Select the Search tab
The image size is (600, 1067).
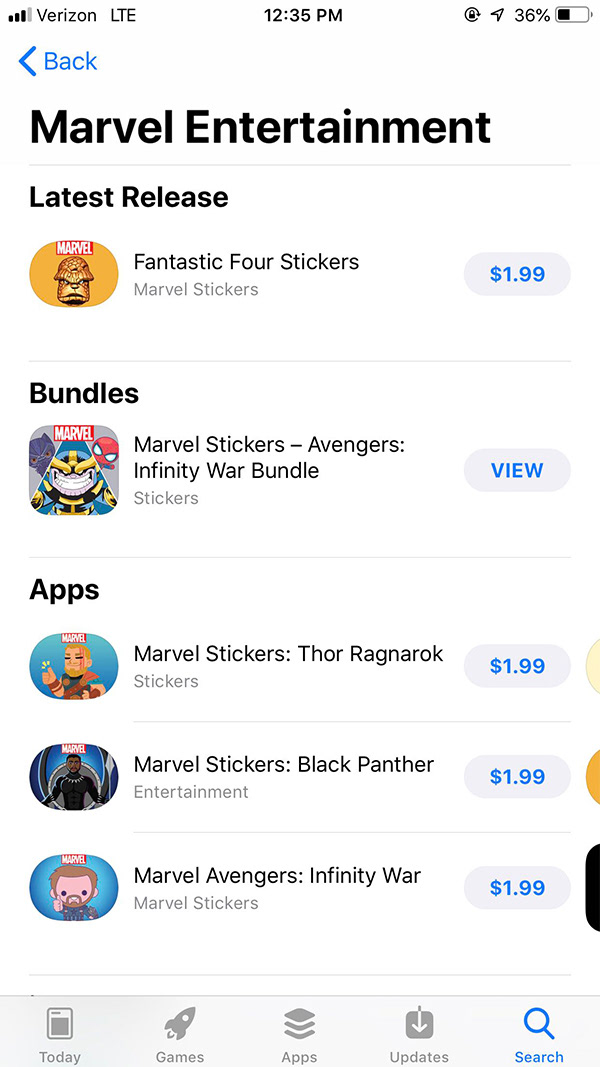click(x=539, y=1034)
